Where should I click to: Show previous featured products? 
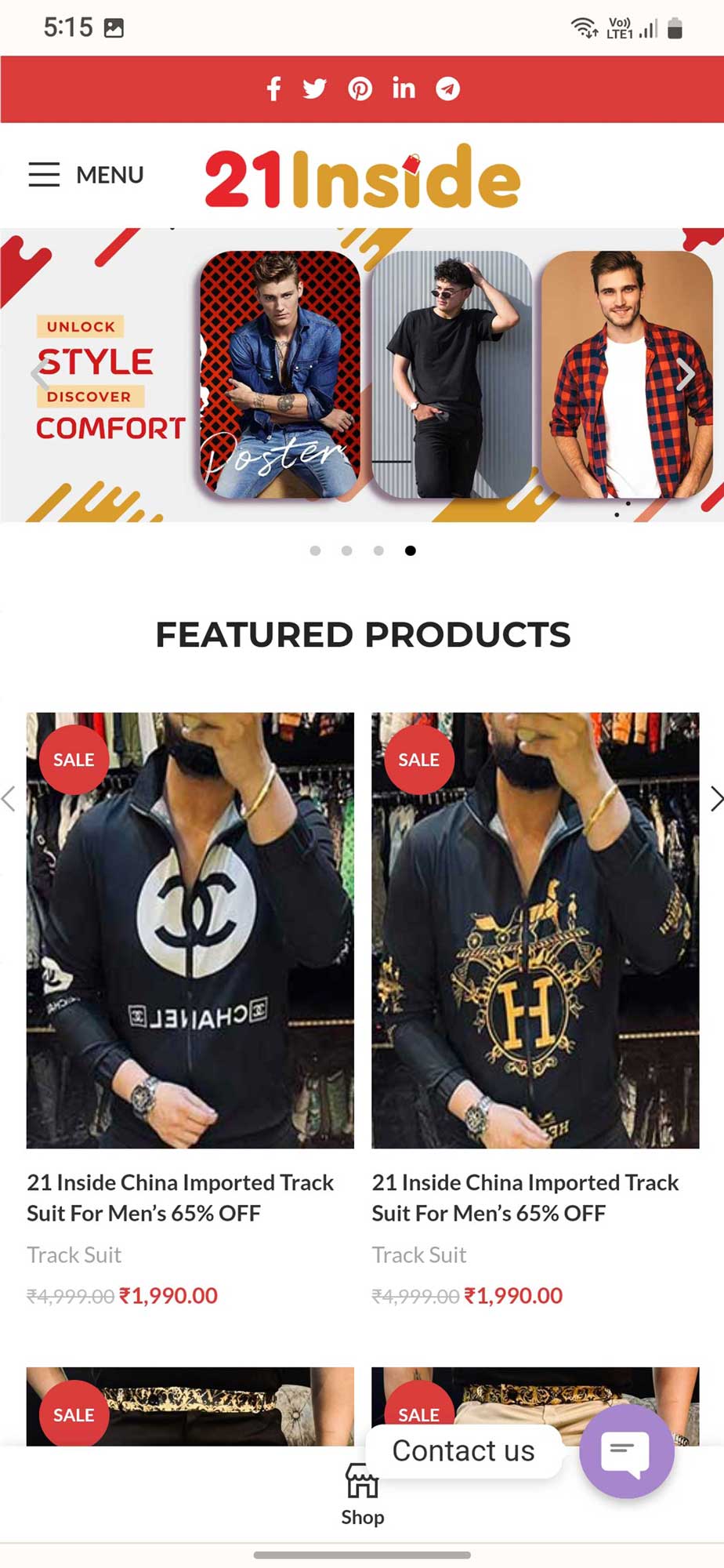pyautogui.click(x=9, y=799)
